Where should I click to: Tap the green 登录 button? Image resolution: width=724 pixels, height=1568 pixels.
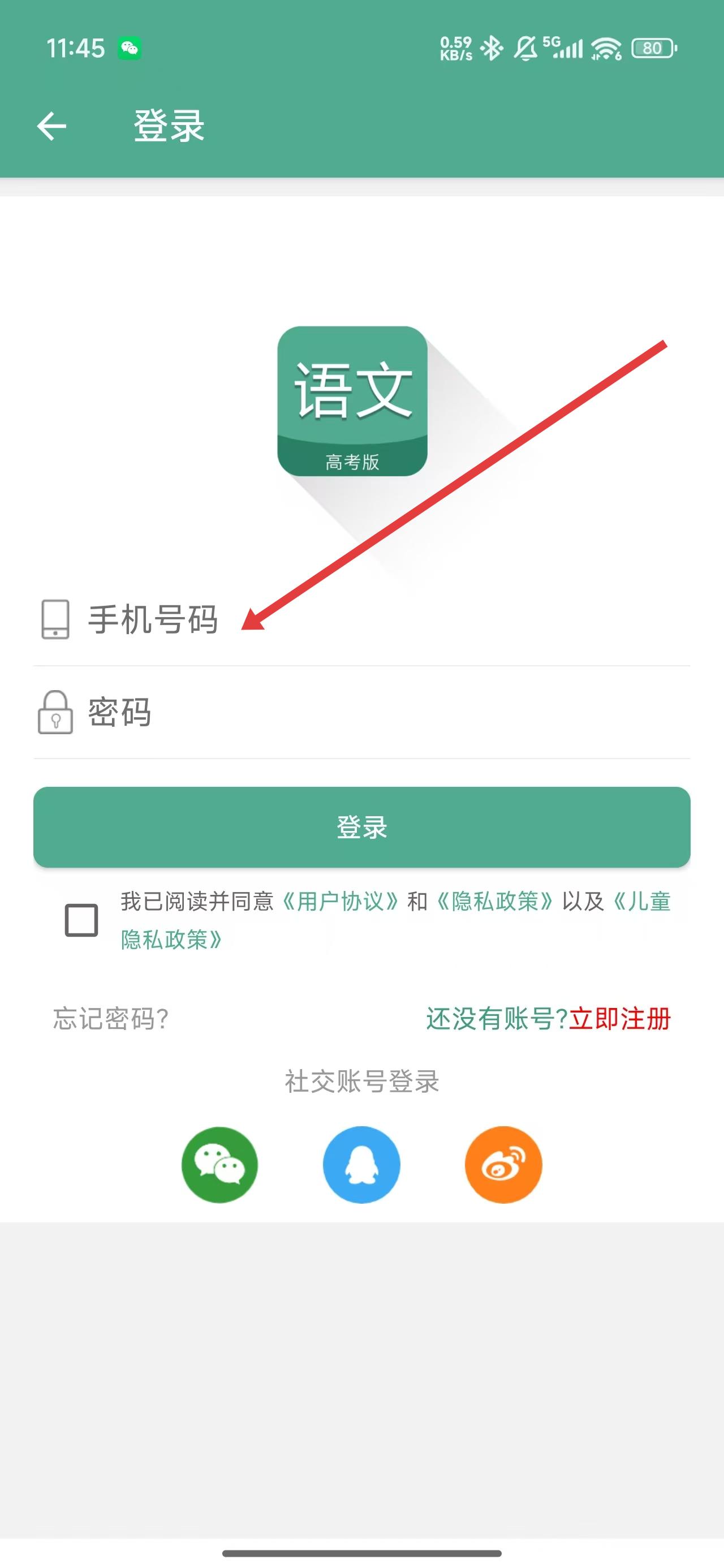361,826
